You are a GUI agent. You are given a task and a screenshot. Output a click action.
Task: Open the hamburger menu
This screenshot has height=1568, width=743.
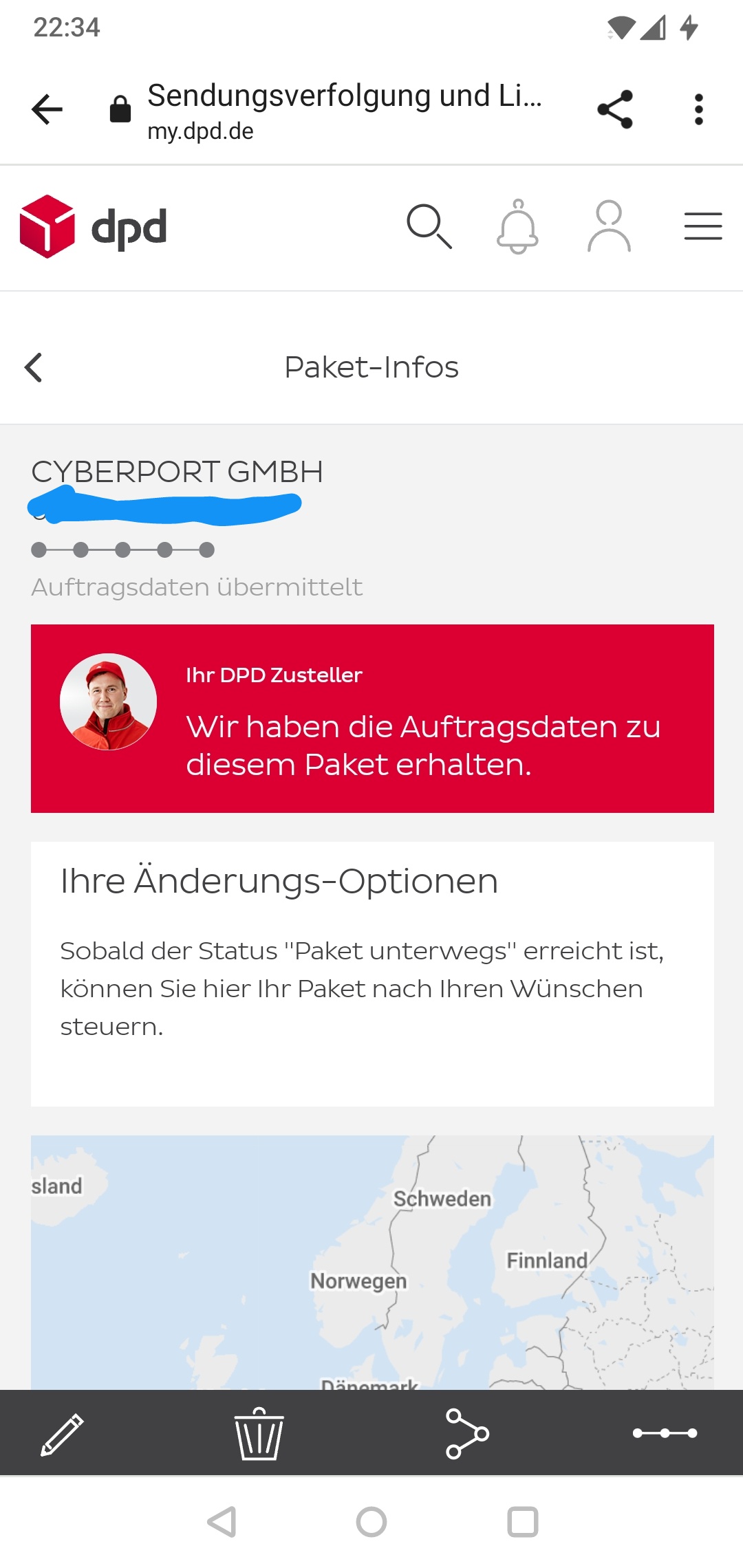[x=702, y=226]
